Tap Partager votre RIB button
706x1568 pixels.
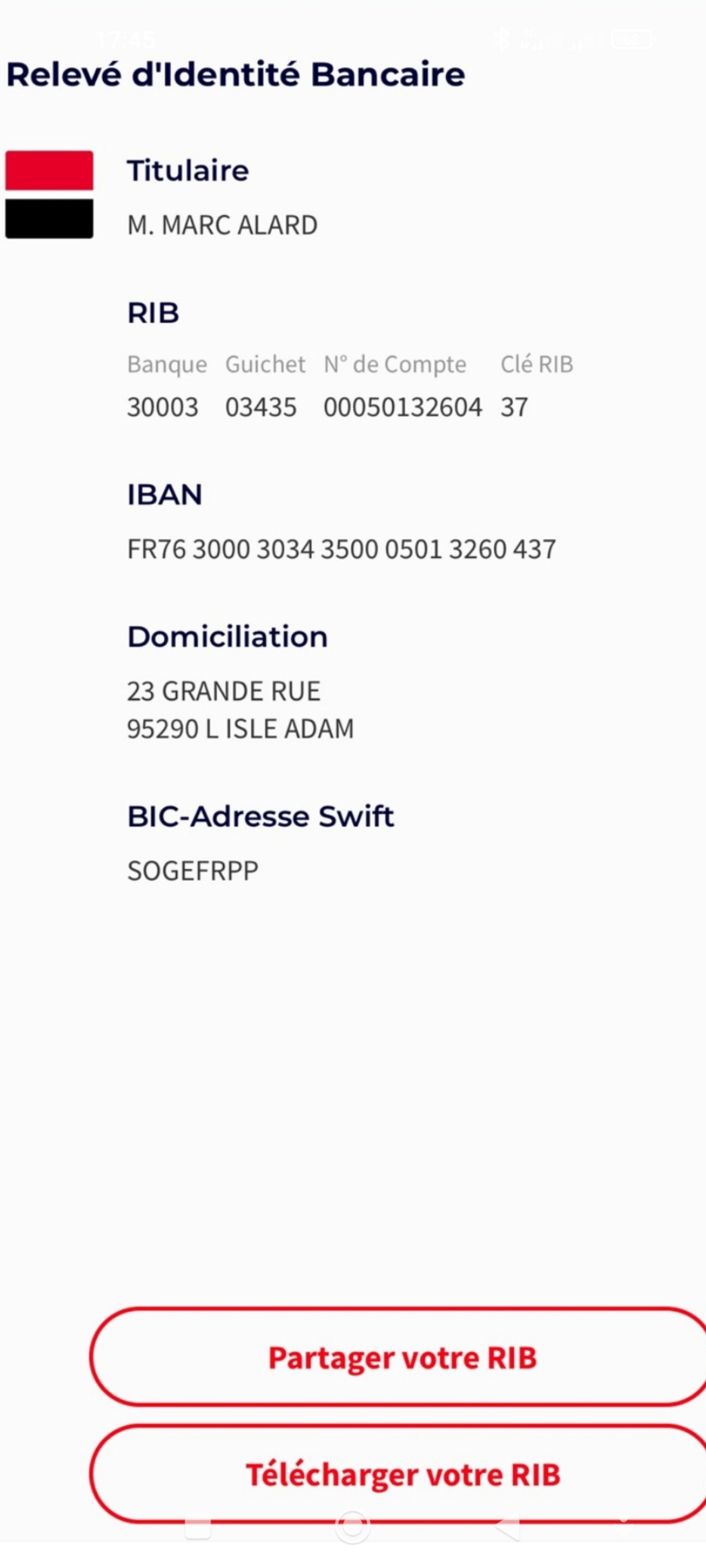(x=402, y=1357)
